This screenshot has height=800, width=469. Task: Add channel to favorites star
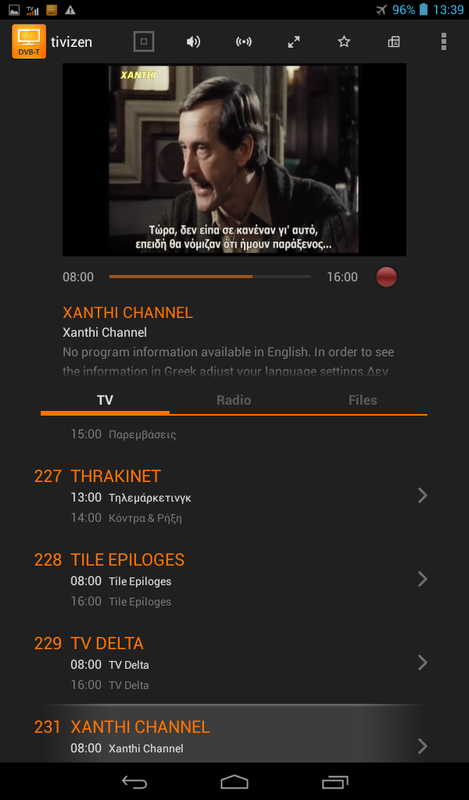(x=344, y=42)
